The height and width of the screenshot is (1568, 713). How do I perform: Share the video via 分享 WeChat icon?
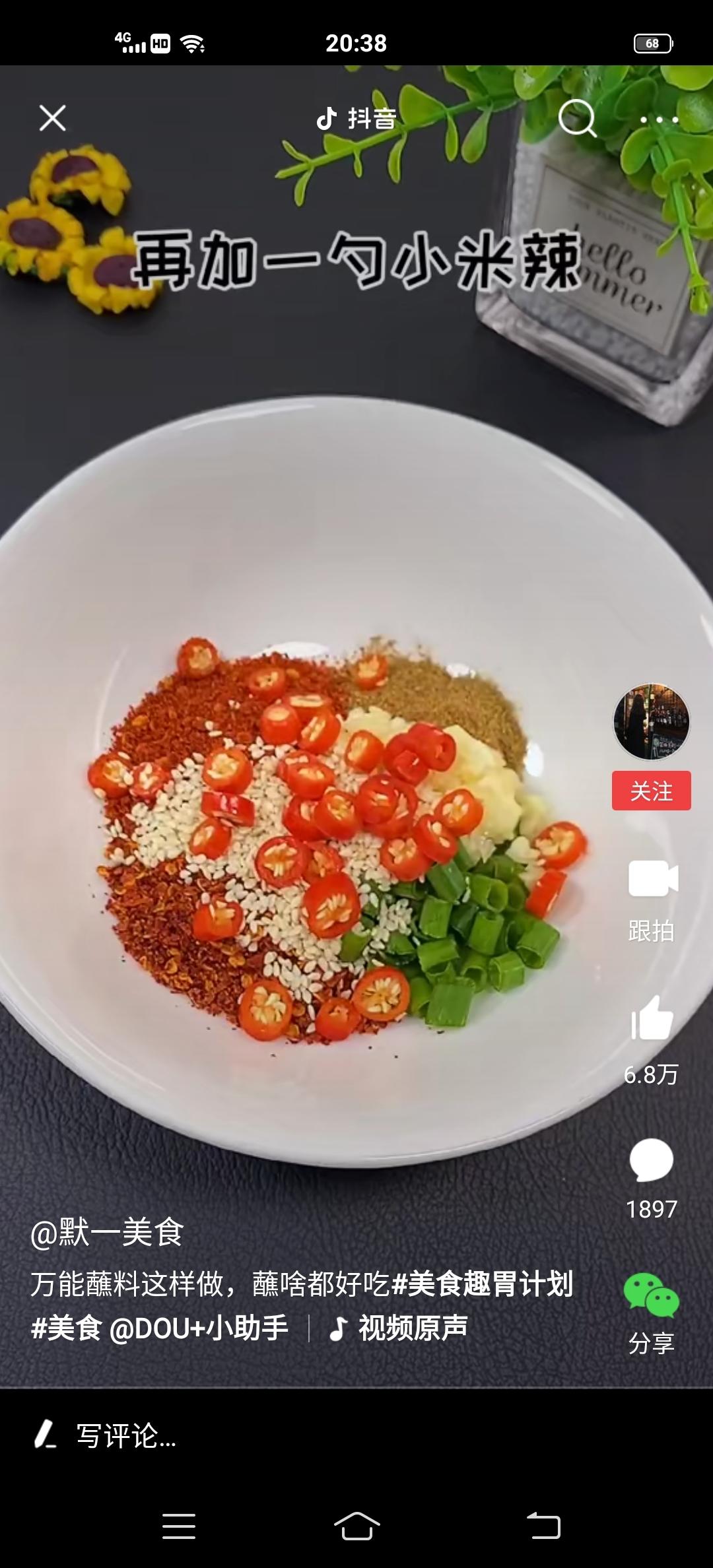(651, 1296)
